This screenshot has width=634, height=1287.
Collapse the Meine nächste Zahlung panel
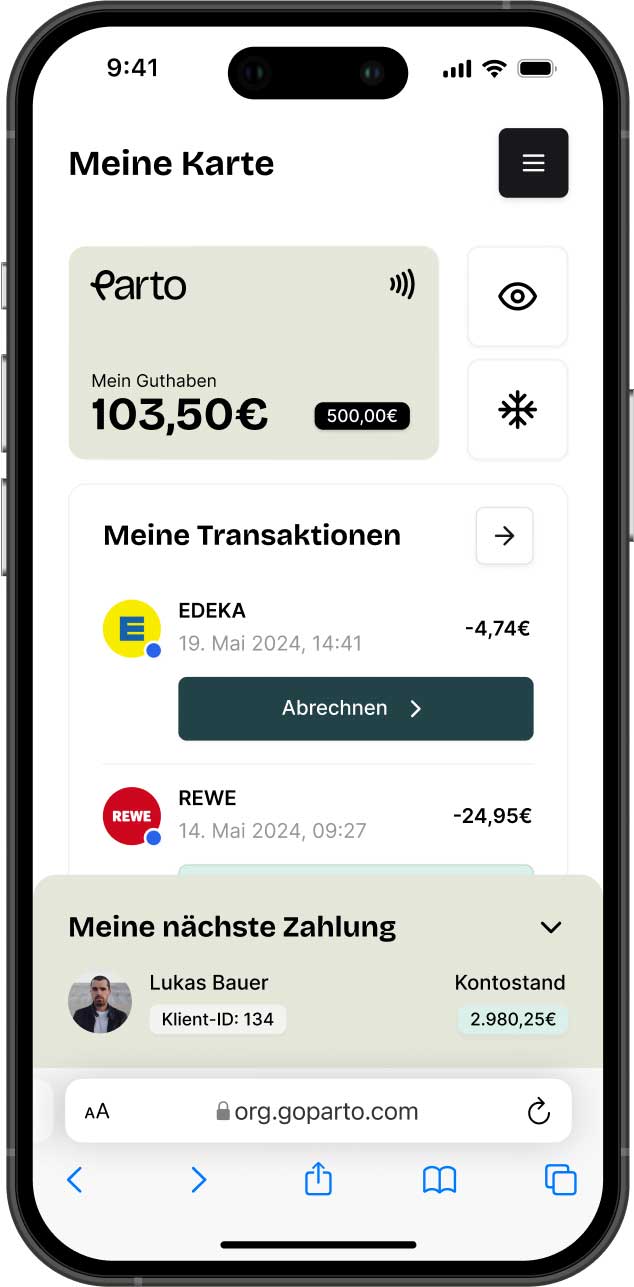click(550, 927)
